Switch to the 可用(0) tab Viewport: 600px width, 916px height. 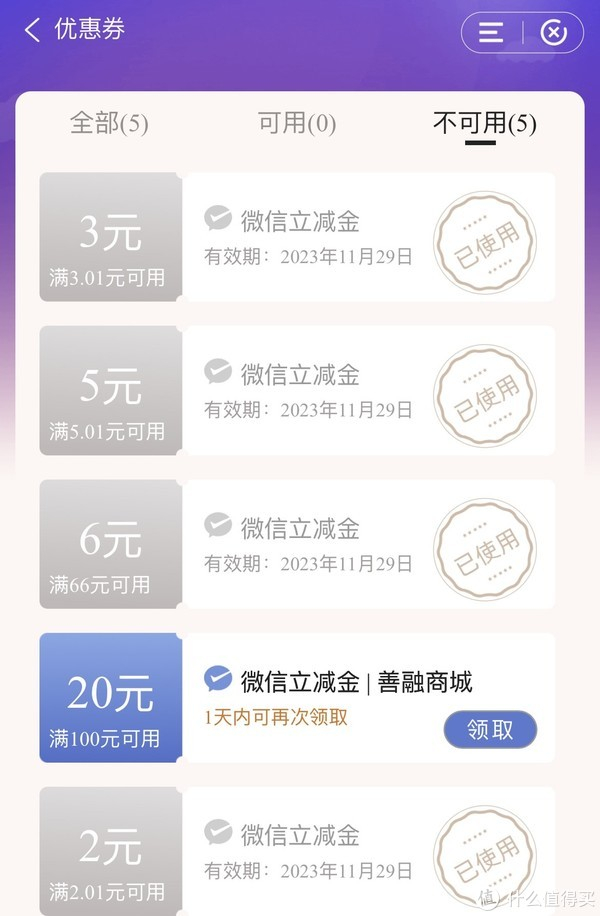[x=296, y=123]
